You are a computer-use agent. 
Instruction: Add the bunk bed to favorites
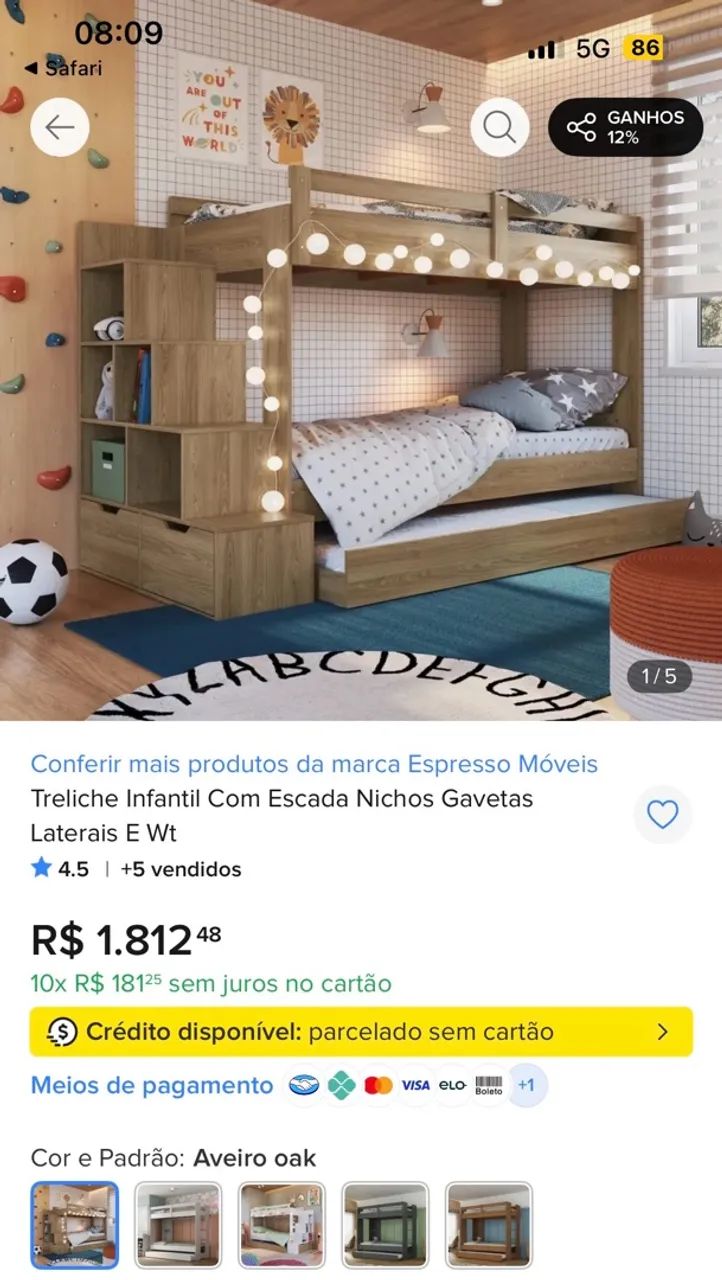coord(663,815)
